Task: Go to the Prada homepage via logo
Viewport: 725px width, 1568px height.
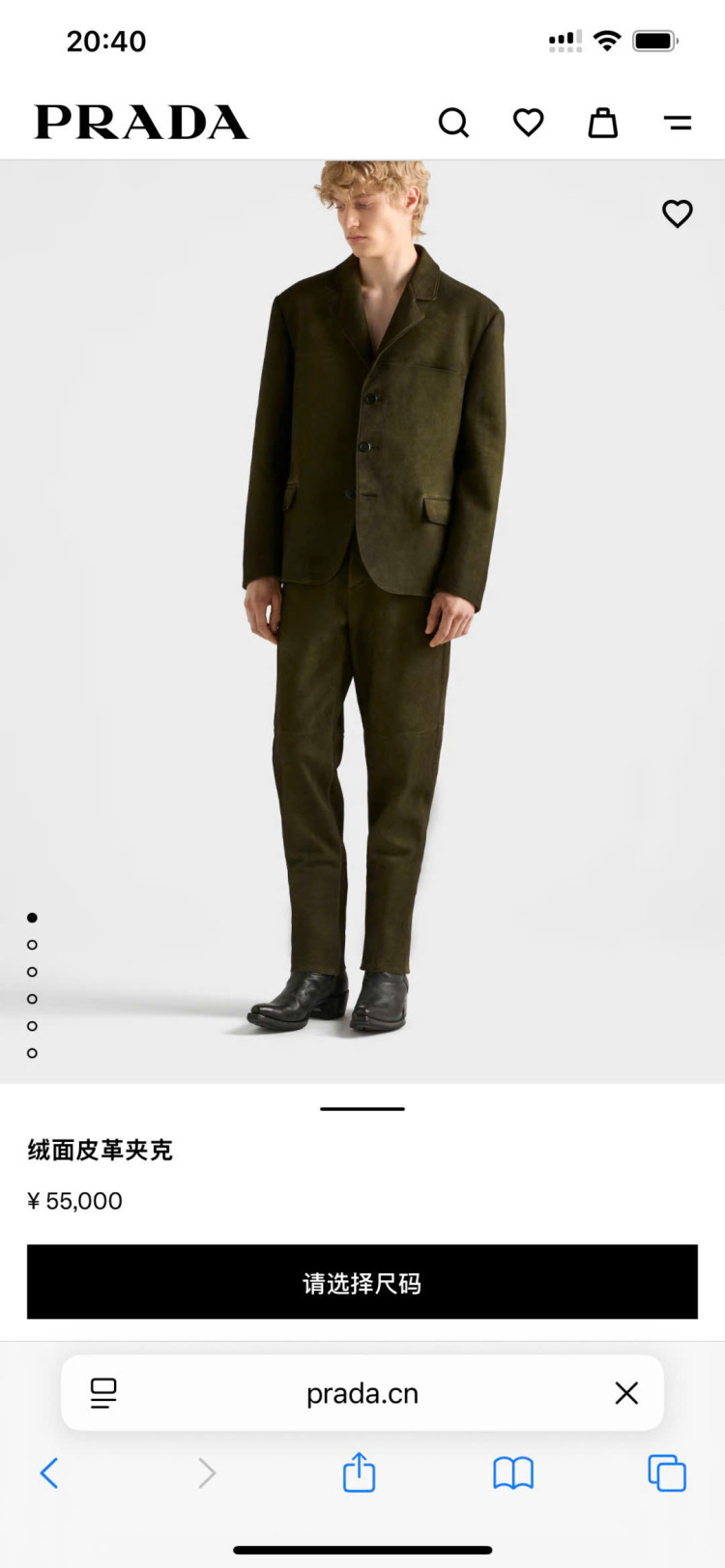Action: tap(141, 123)
